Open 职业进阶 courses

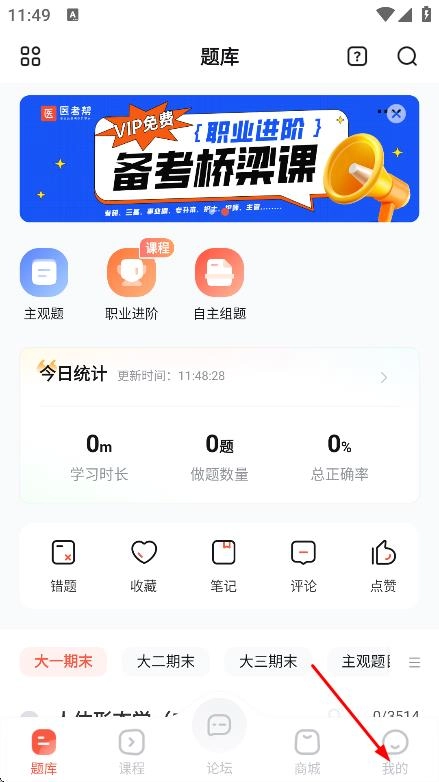coord(132,284)
